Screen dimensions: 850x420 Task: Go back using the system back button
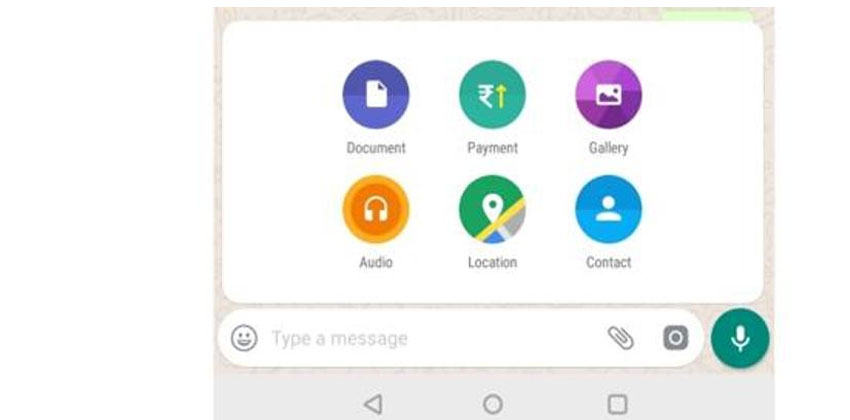[373, 403]
